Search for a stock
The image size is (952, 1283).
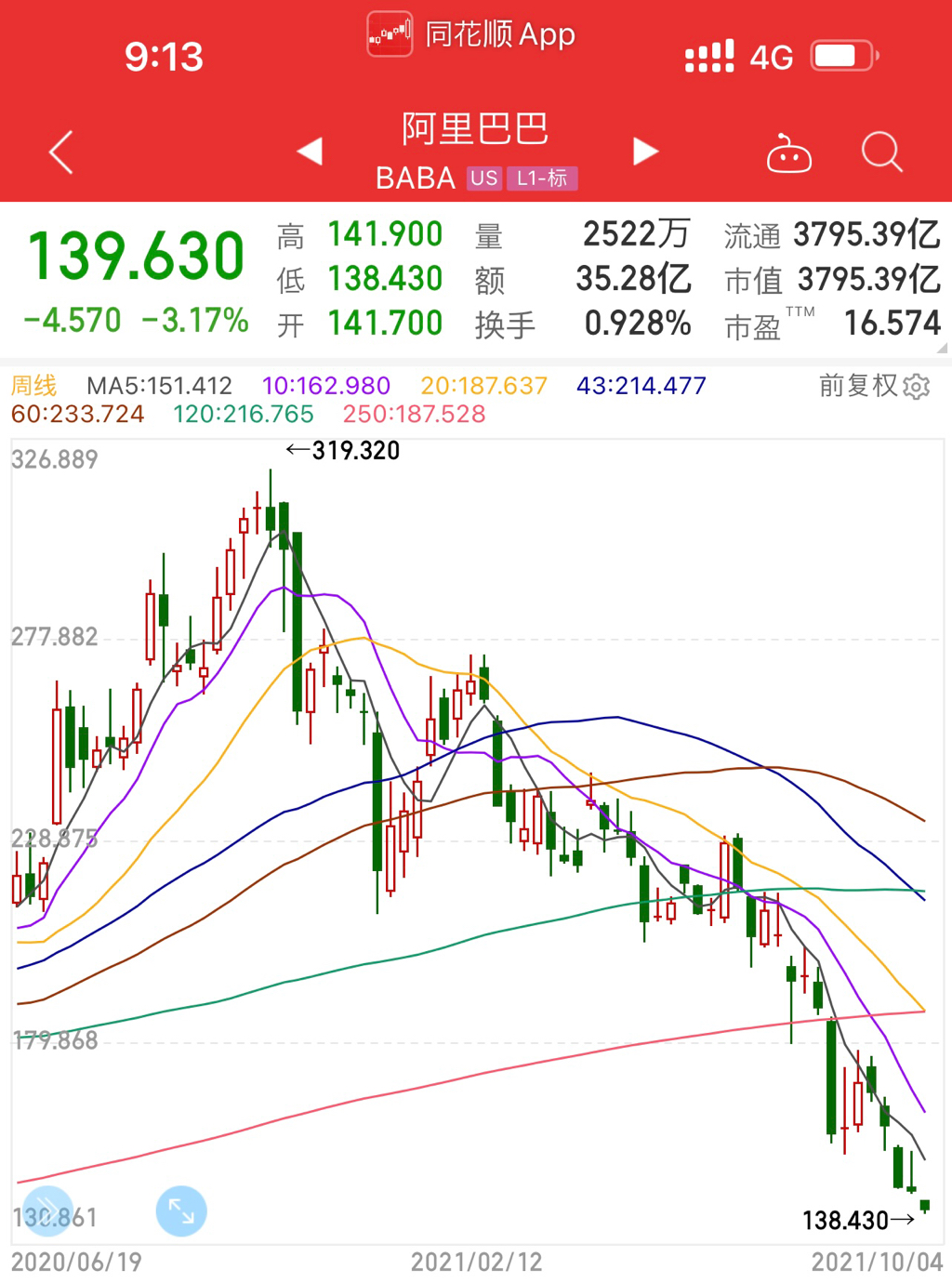click(881, 152)
